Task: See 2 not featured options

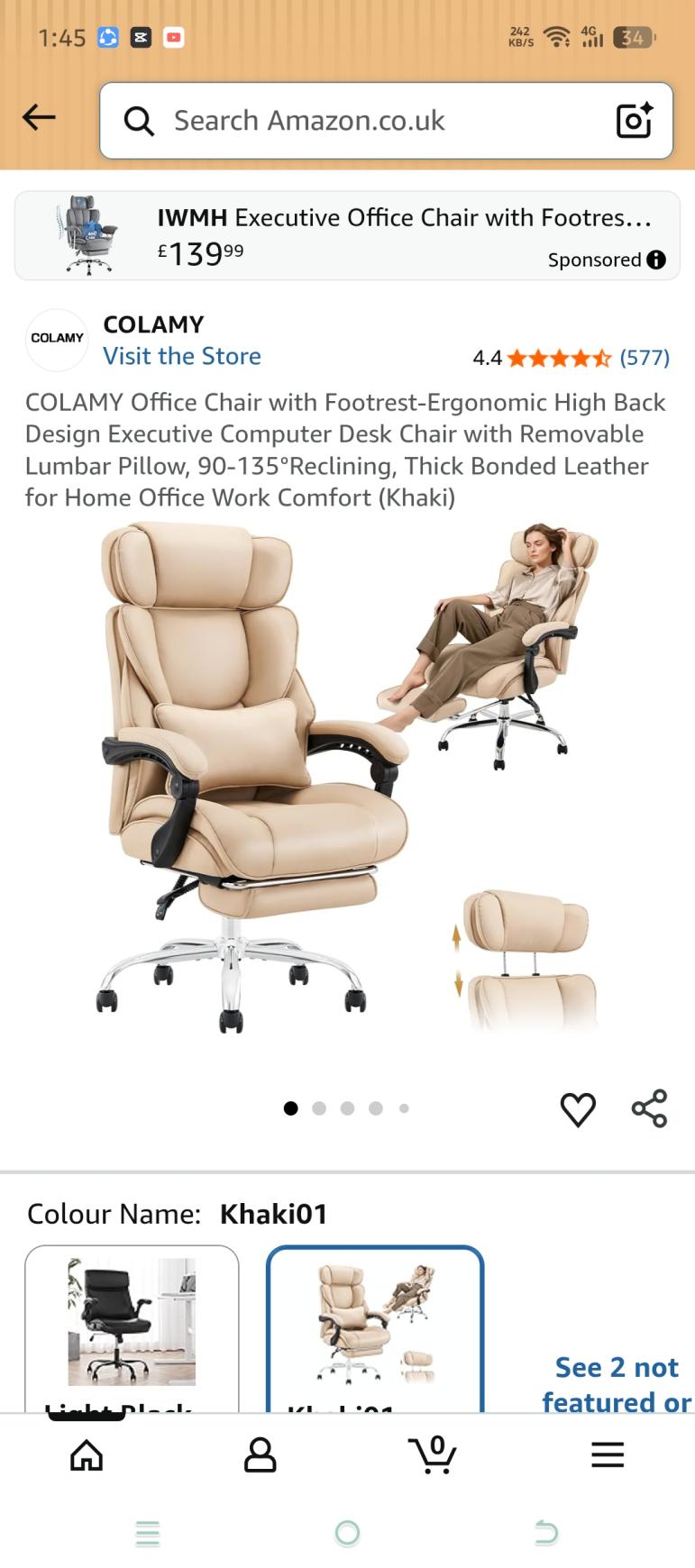Action: 617,1384
